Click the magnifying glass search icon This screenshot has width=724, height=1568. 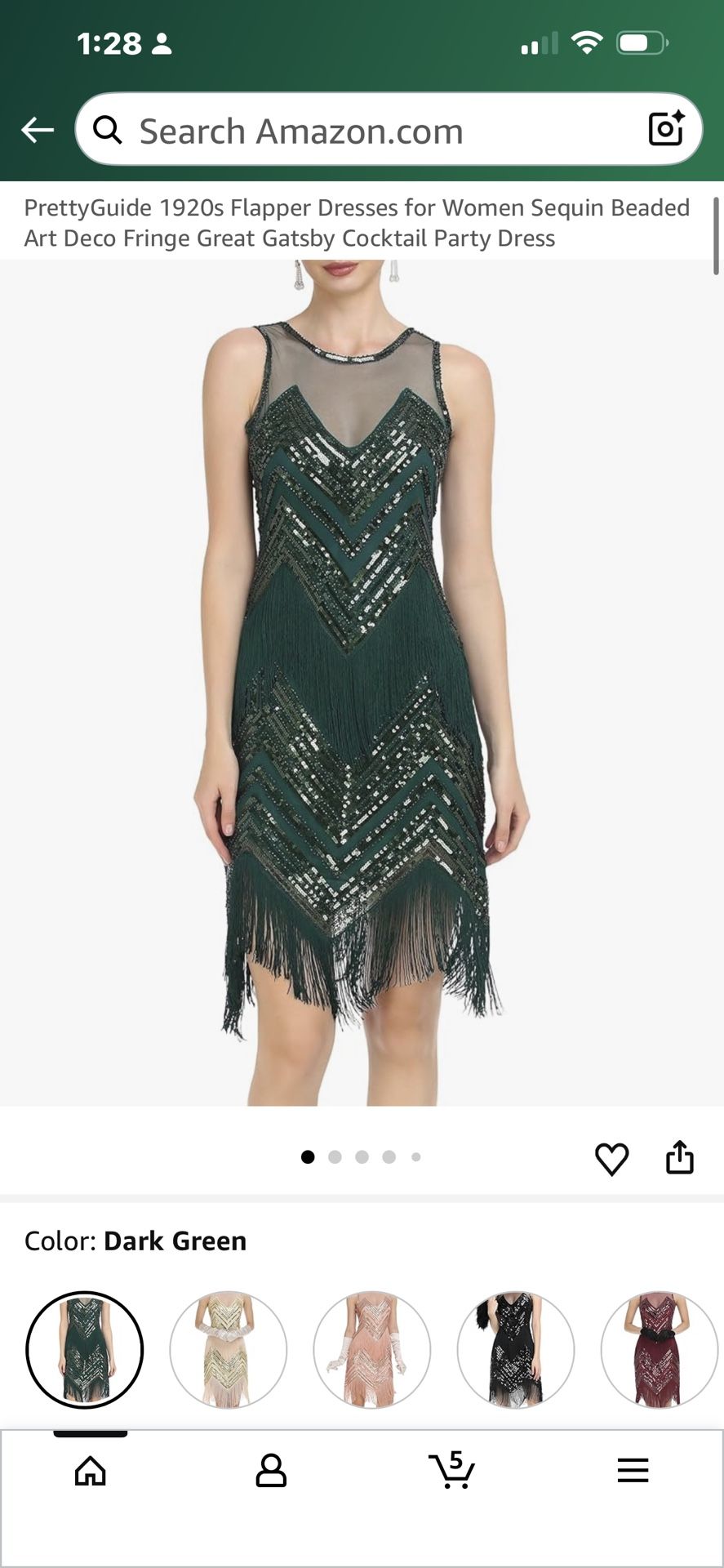coord(110,130)
